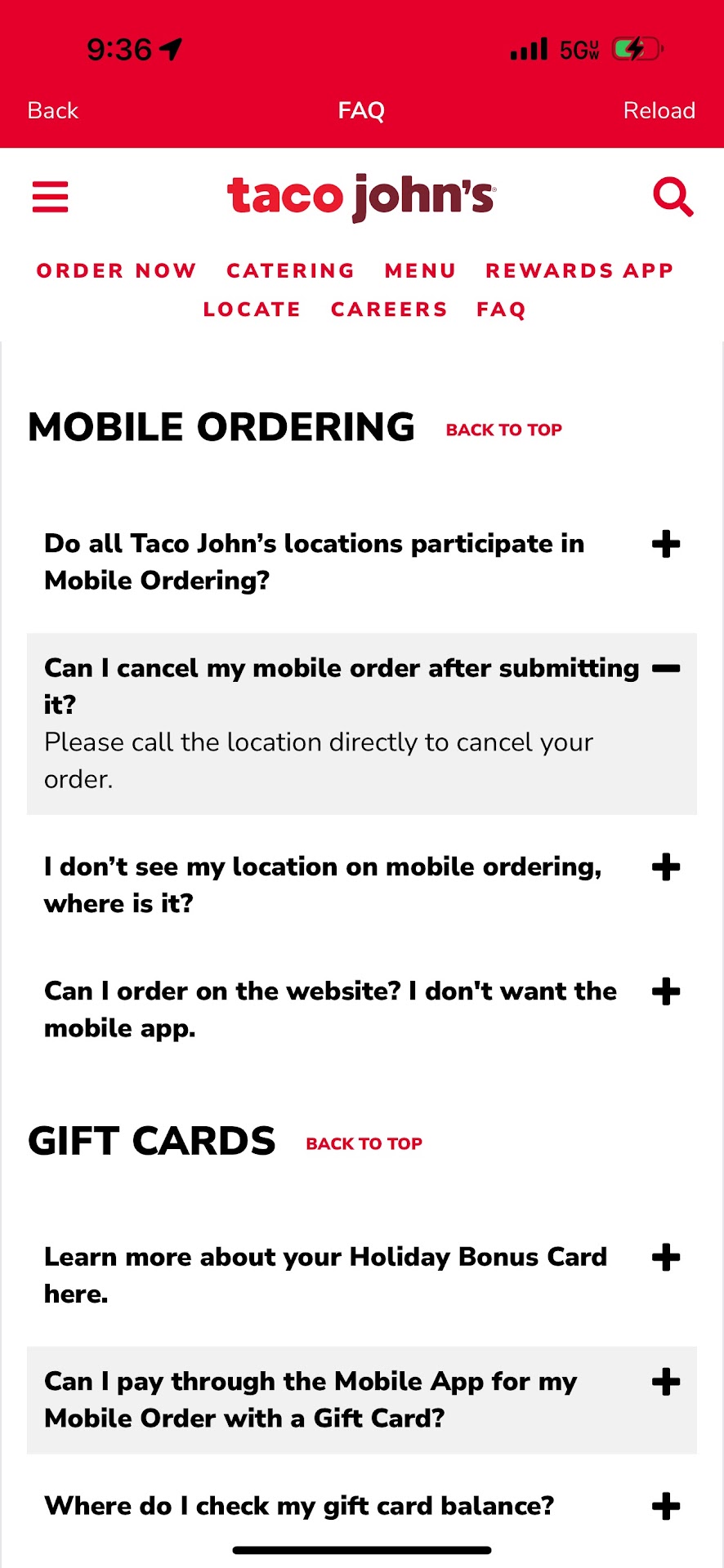The height and width of the screenshot is (1568, 724).
Task: Tap the Taco John's logo to go home
Action: [361, 197]
